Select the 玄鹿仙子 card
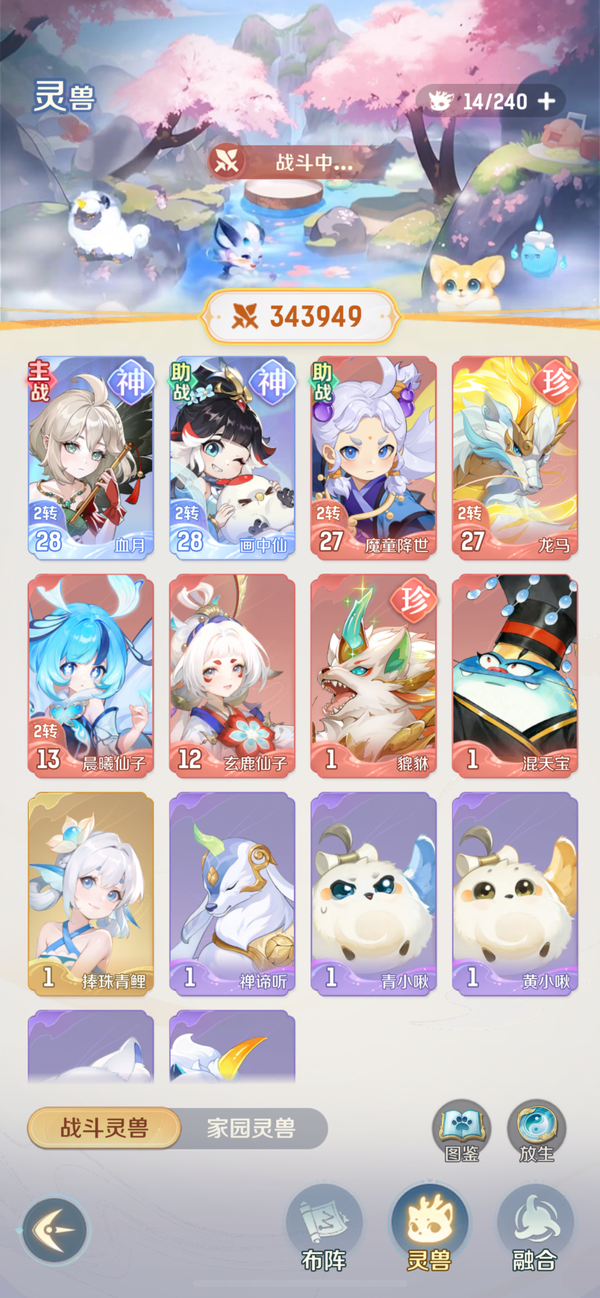This screenshot has height=1298, width=600. (x=232, y=675)
